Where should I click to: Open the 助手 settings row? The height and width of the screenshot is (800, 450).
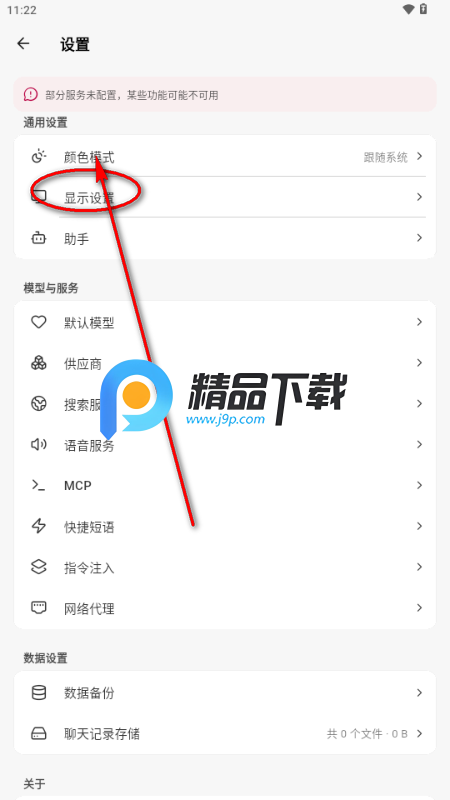tap(225, 238)
